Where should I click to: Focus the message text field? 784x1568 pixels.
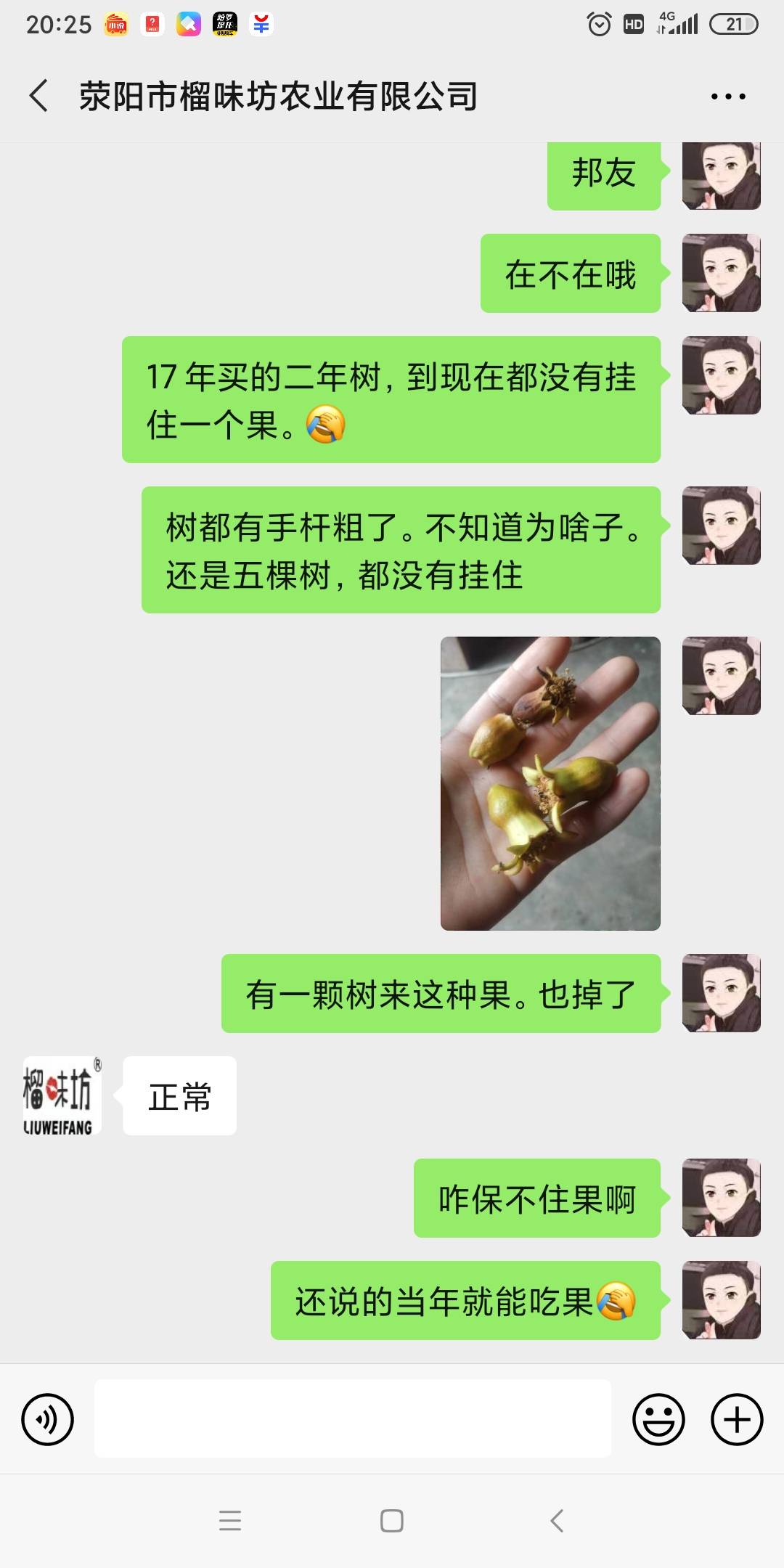353,1418
